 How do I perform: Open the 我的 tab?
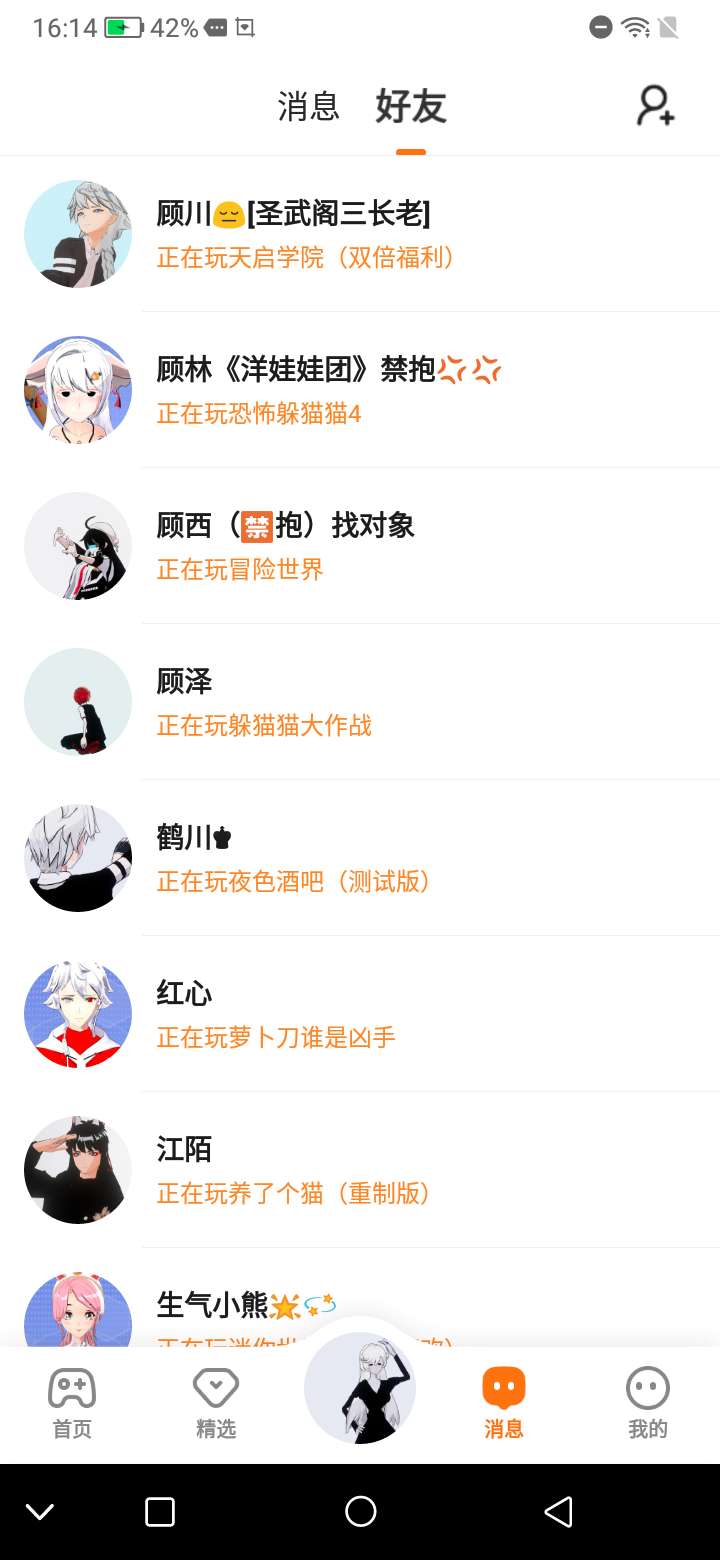[648, 1402]
